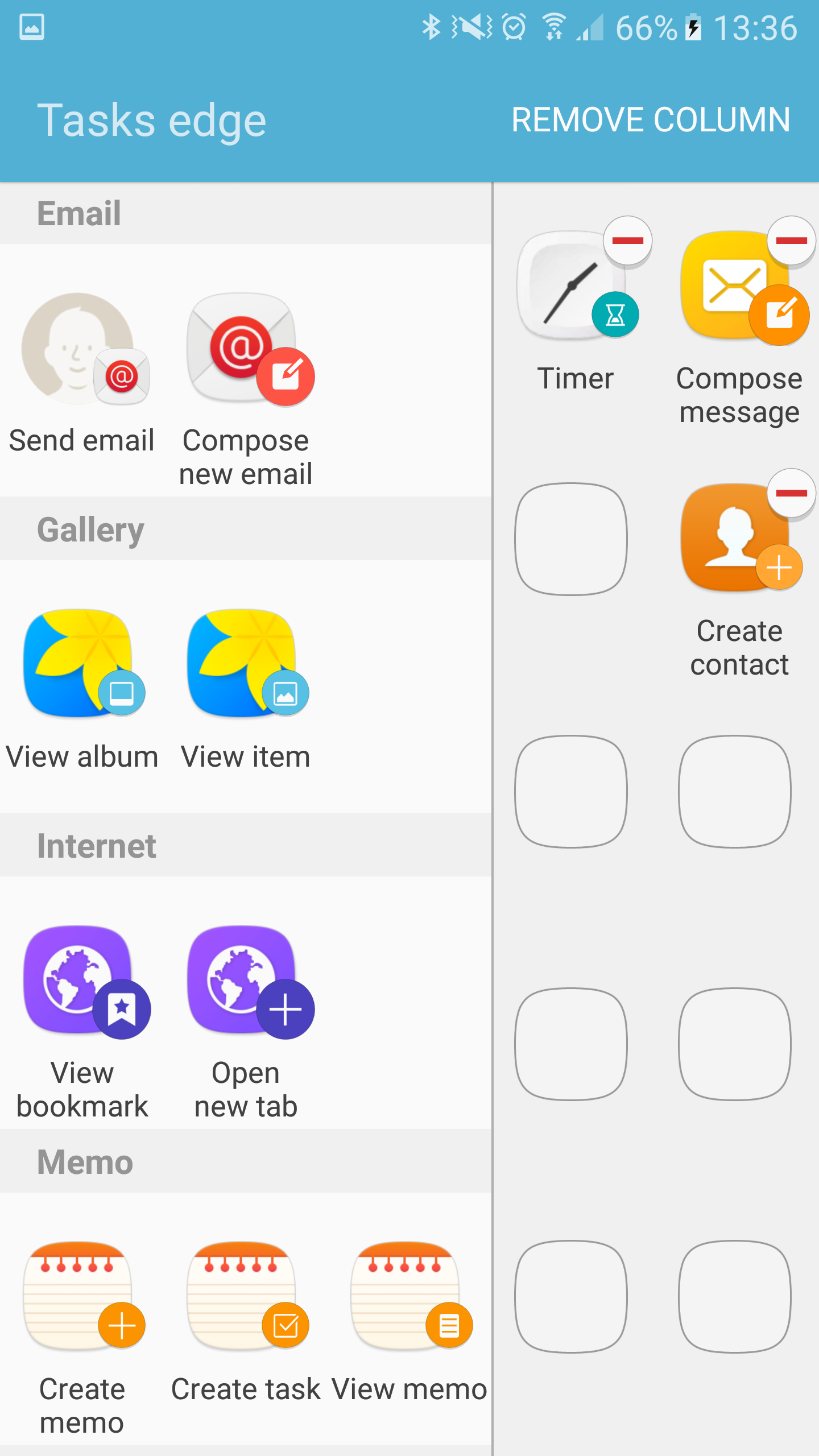Tap the empty slot below Timer
Image resolution: width=819 pixels, height=1456 pixels.
571,539
